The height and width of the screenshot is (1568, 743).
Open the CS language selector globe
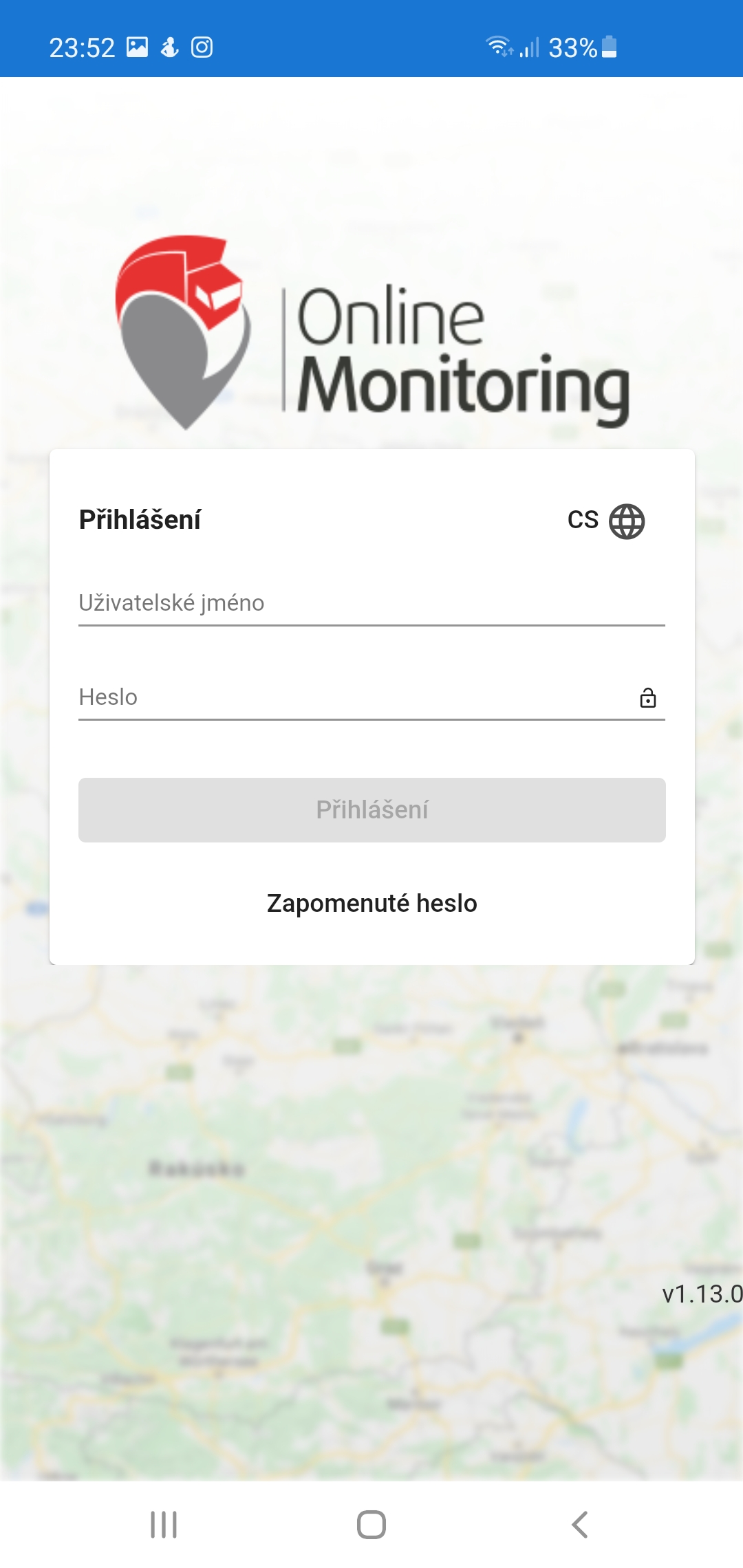pyautogui.click(x=626, y=521)
